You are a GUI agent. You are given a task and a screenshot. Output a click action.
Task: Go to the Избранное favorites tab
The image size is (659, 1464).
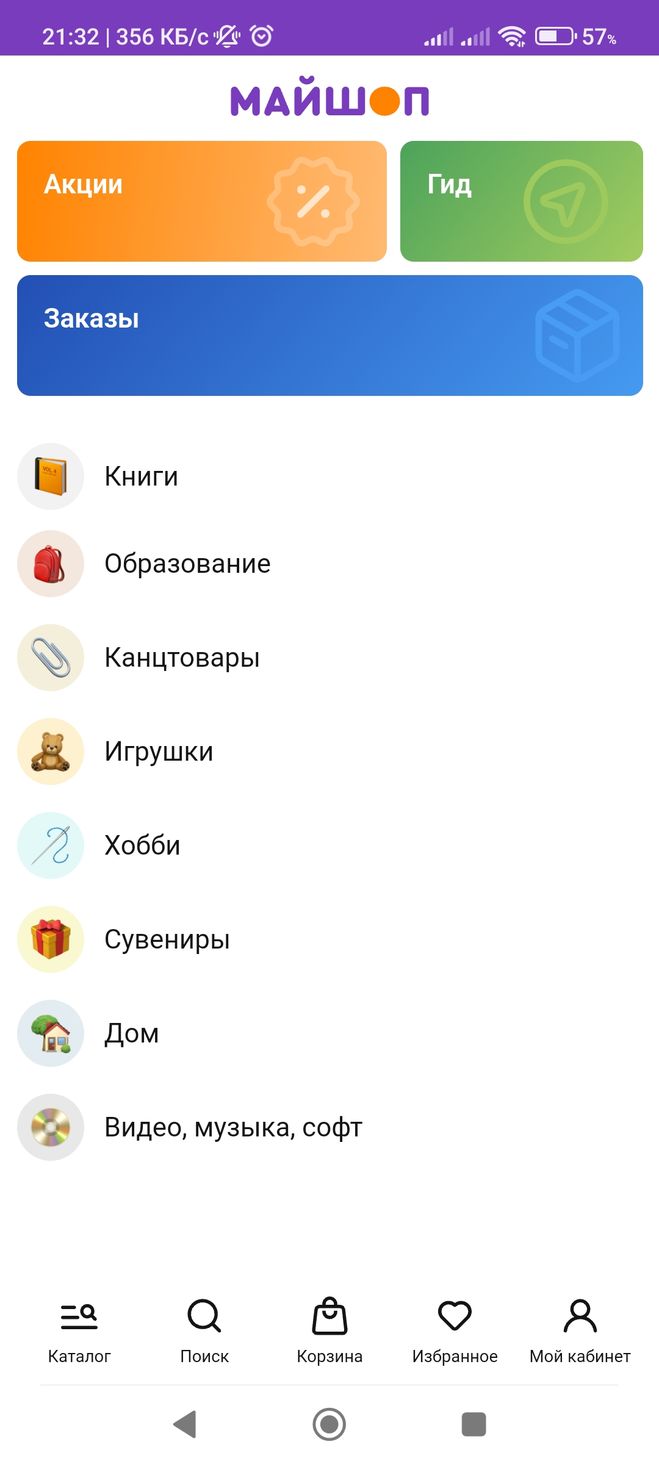point(454,1331)
